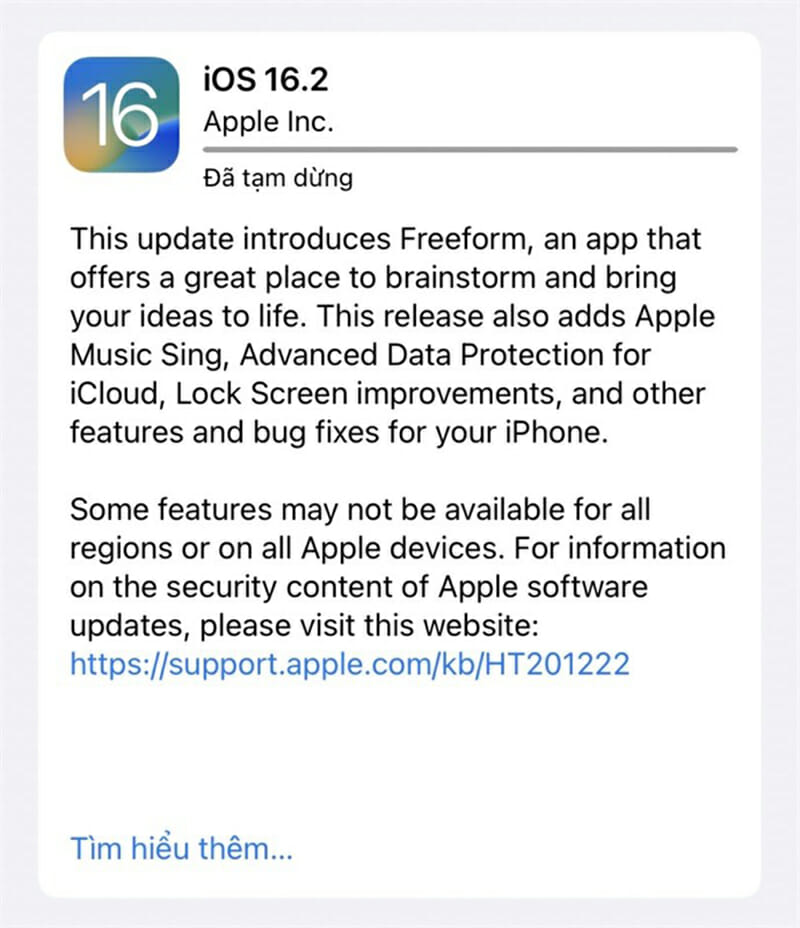The image size is (800, 928).
Task: Open the support.apple.com security content link
Action: point(349,664)
